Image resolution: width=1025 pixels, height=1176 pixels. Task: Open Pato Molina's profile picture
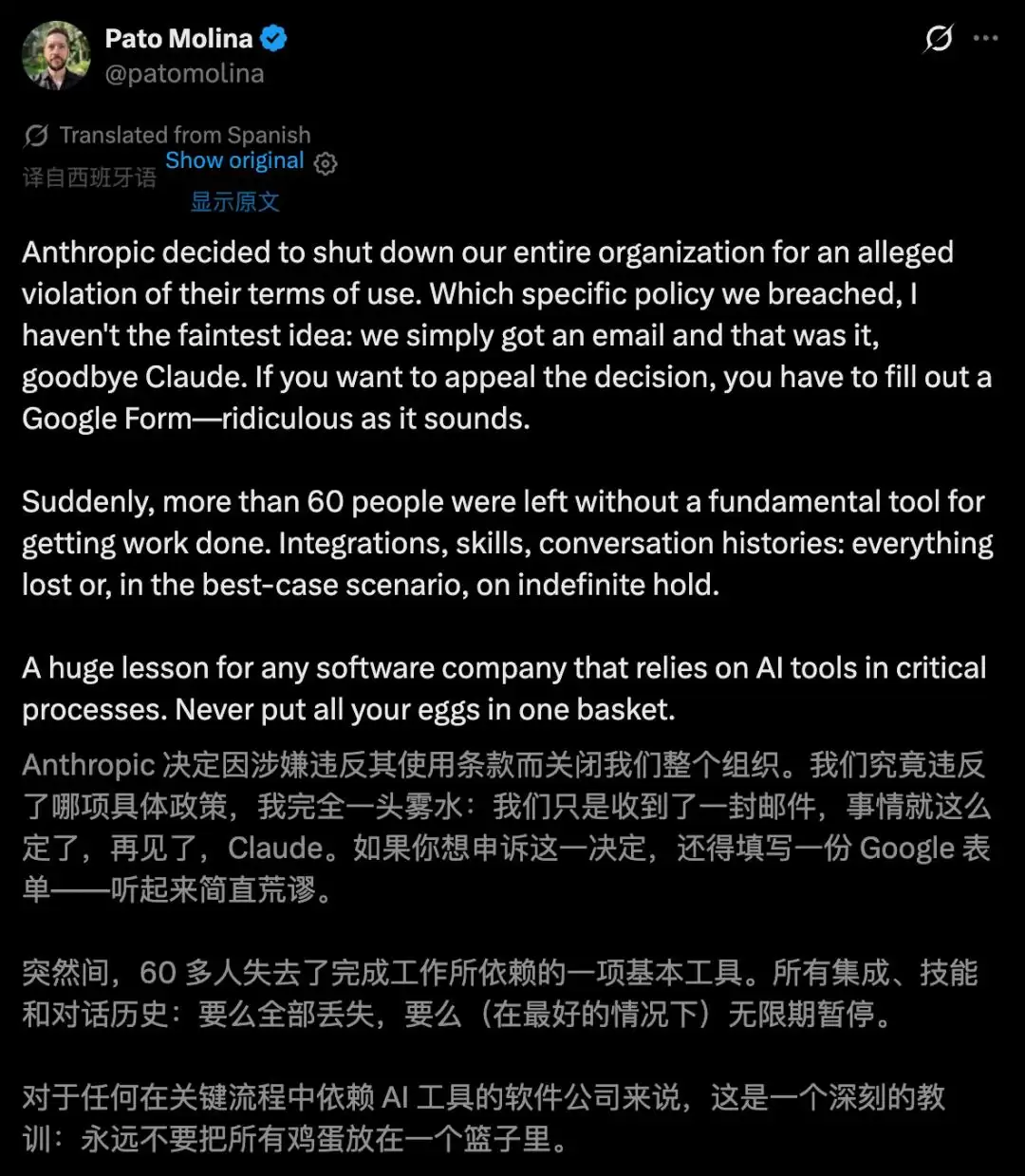click(x=56, y=55)
